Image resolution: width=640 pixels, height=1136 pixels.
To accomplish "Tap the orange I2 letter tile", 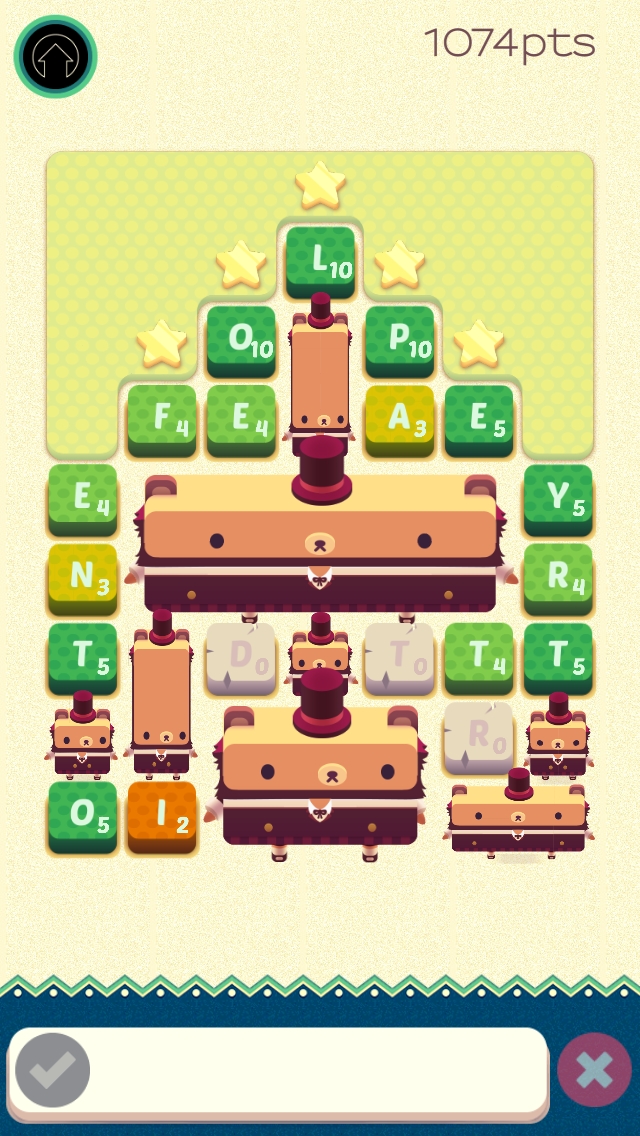I will [162, 815].
